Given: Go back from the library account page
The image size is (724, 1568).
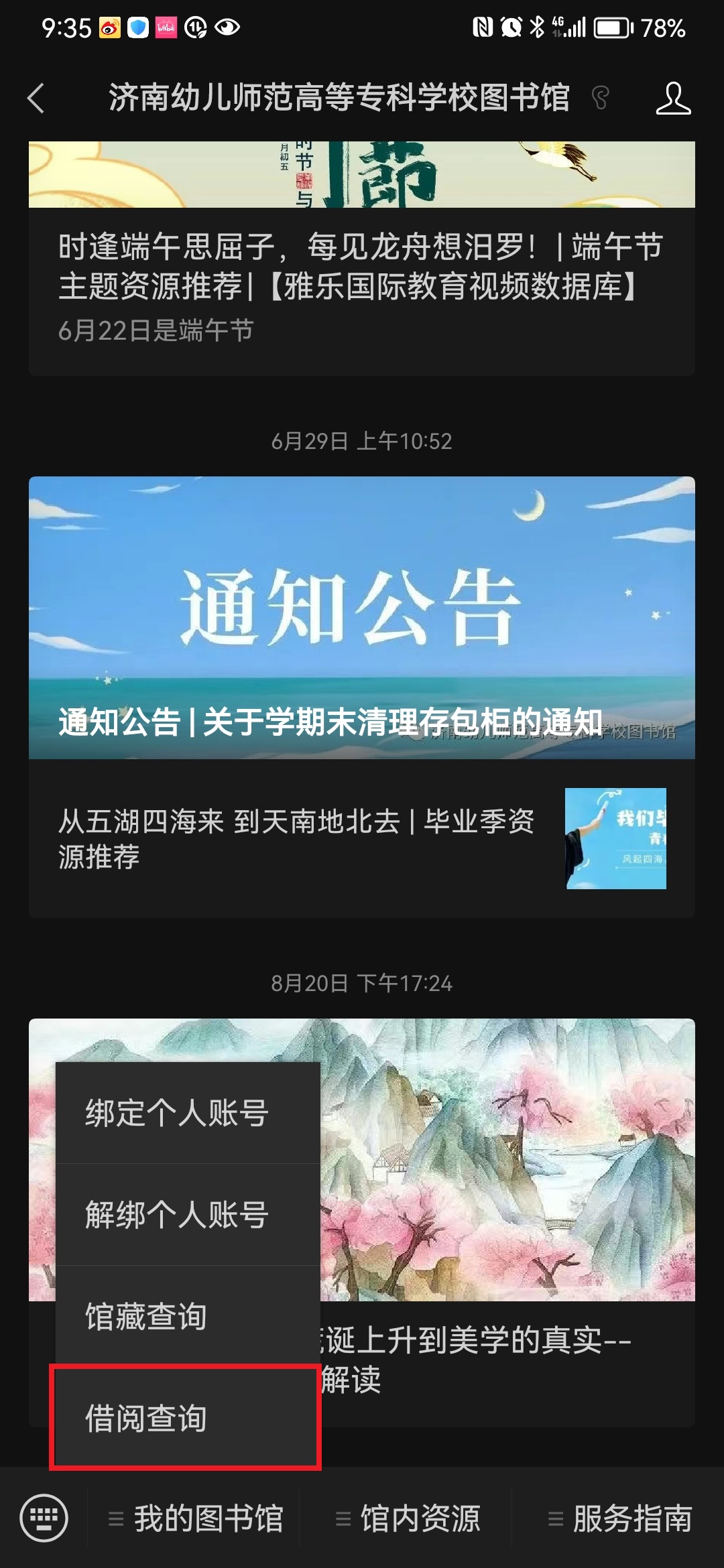Looking at the screenshot, I should tap(36, 99).
